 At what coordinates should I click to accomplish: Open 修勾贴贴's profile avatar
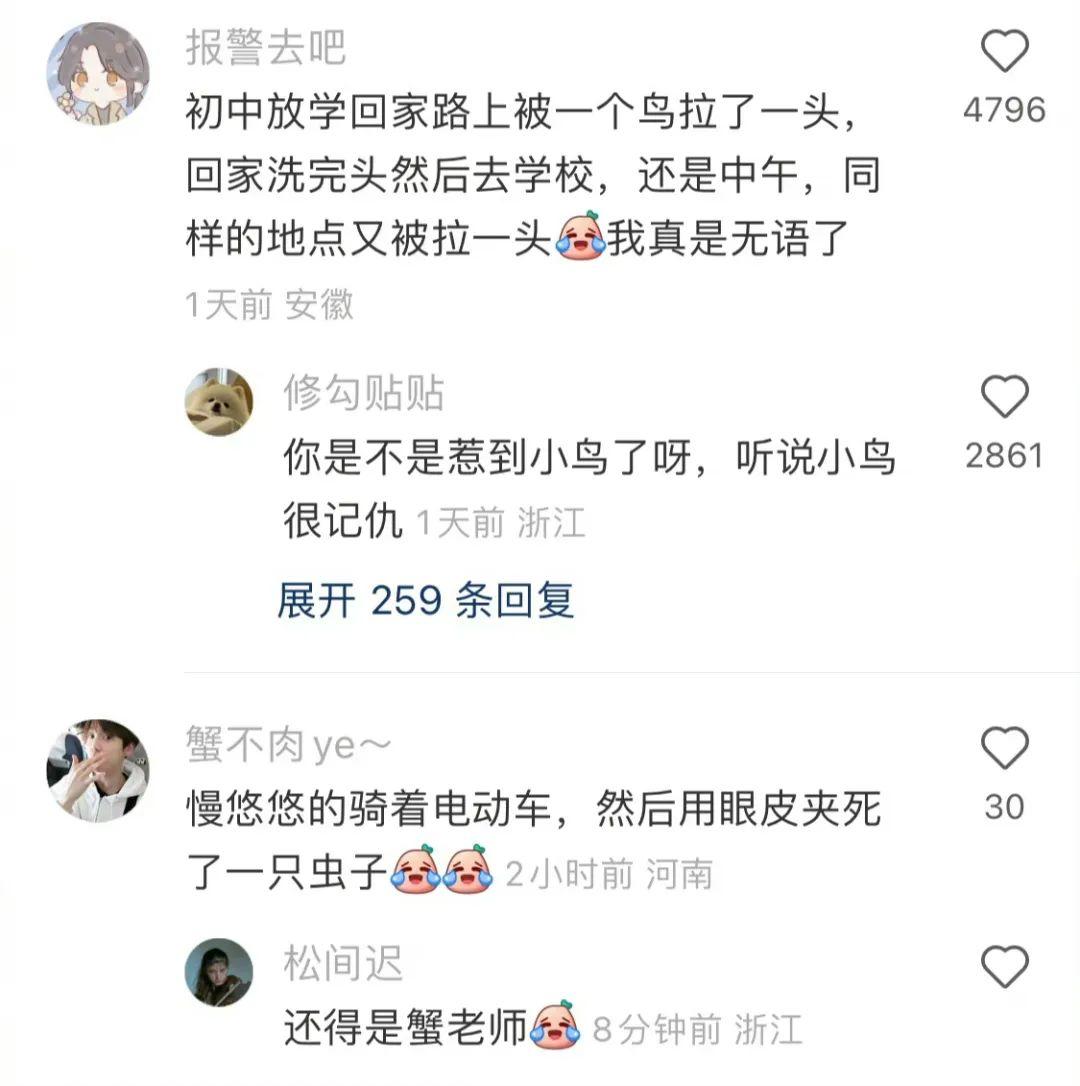[219, 403]
